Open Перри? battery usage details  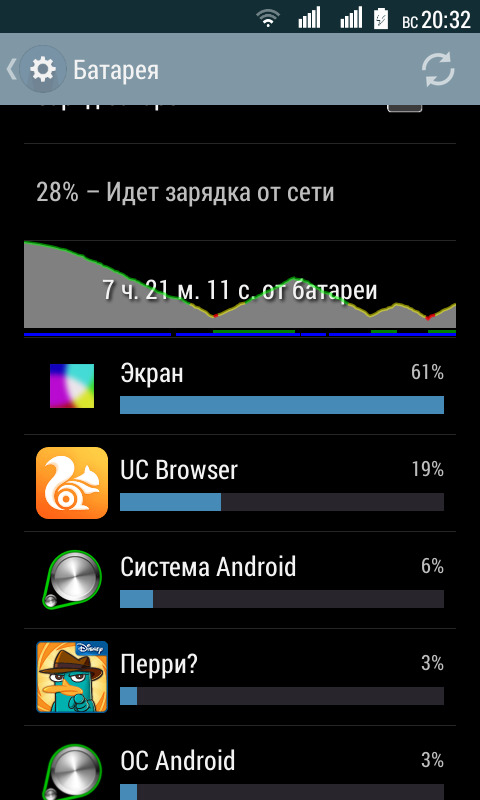(x=240, y=677)
